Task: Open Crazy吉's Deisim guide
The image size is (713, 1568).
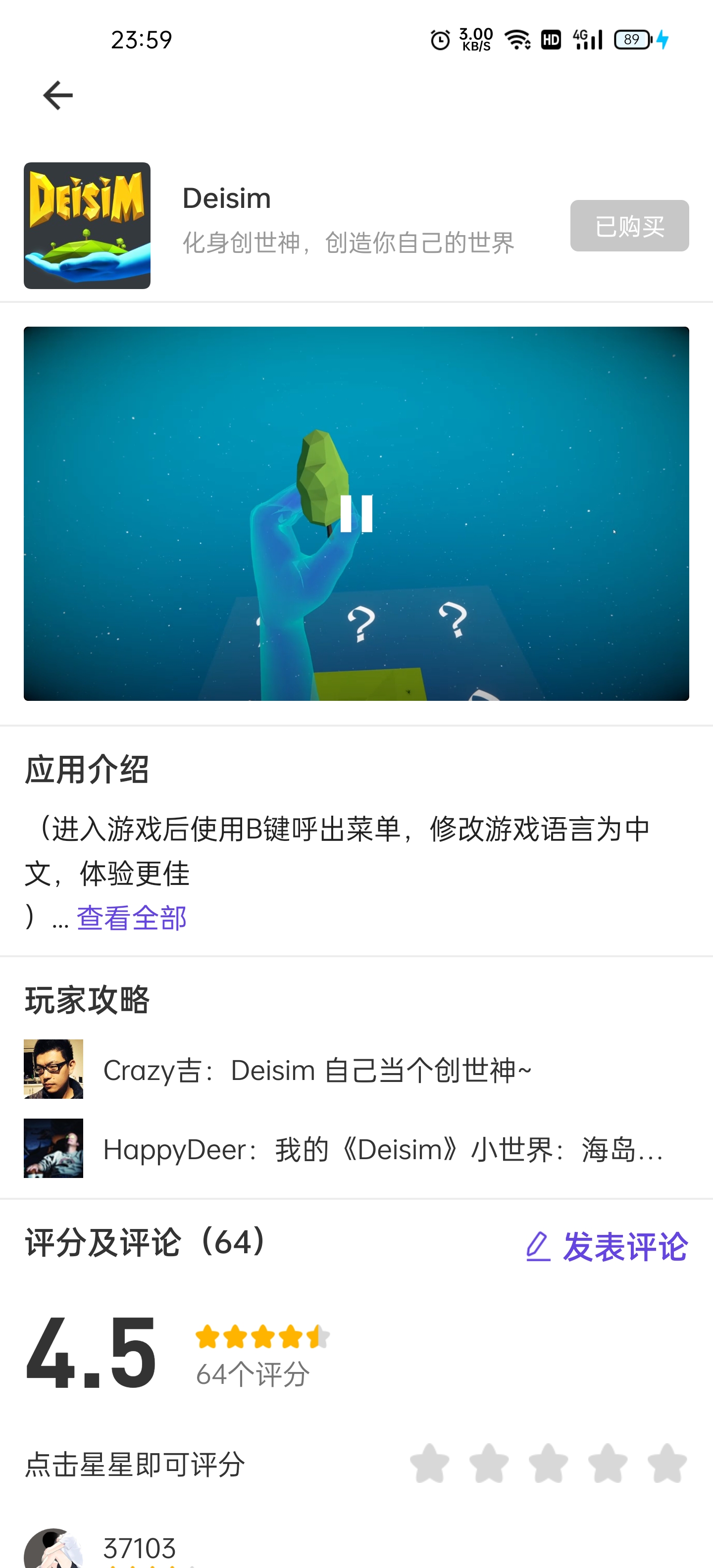Action: (x=316, y=1070)
